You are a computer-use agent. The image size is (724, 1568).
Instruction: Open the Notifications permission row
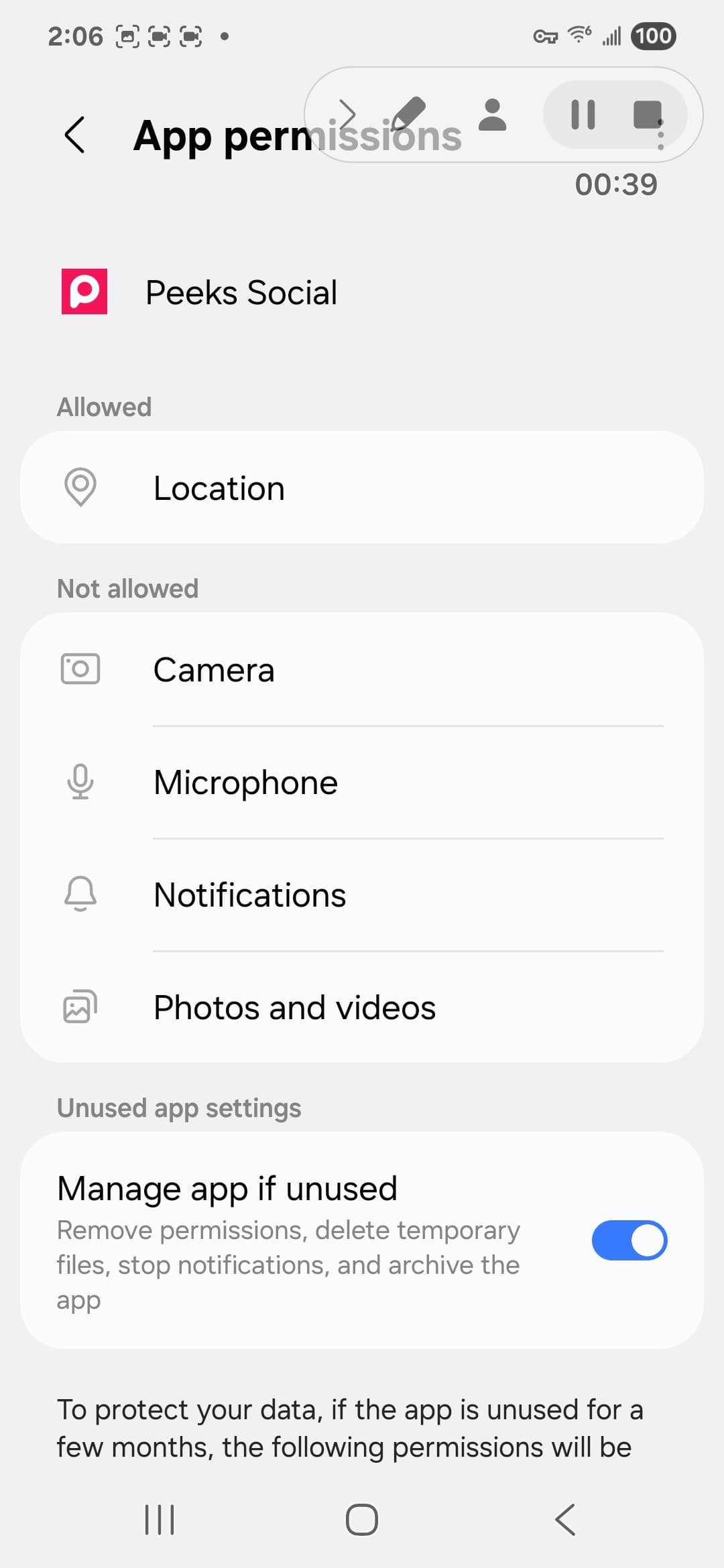(362, 895)
